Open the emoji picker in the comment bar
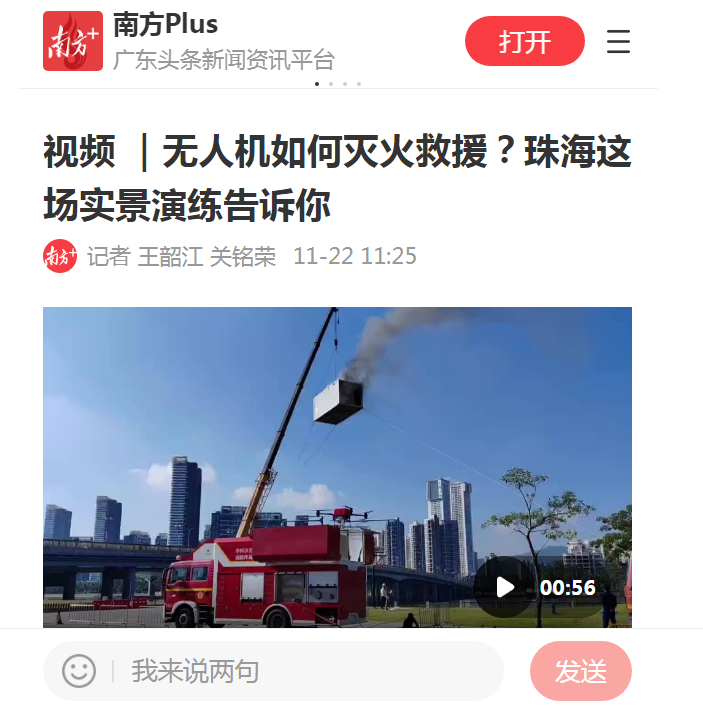This screenshot has width=703, height=708. point(79,670)
